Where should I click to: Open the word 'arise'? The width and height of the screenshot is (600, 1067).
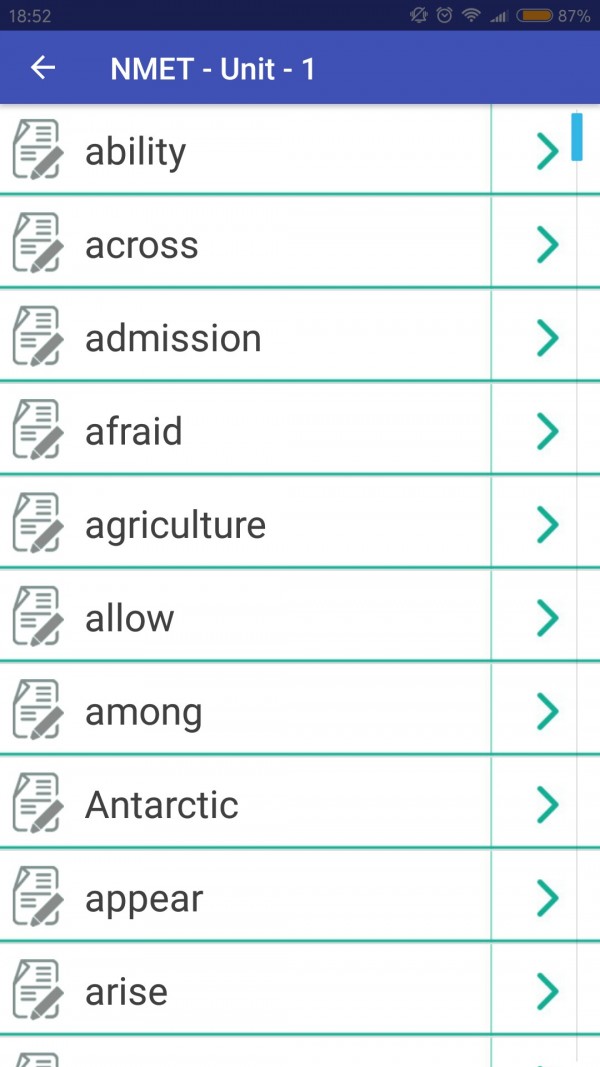point(127,992)
